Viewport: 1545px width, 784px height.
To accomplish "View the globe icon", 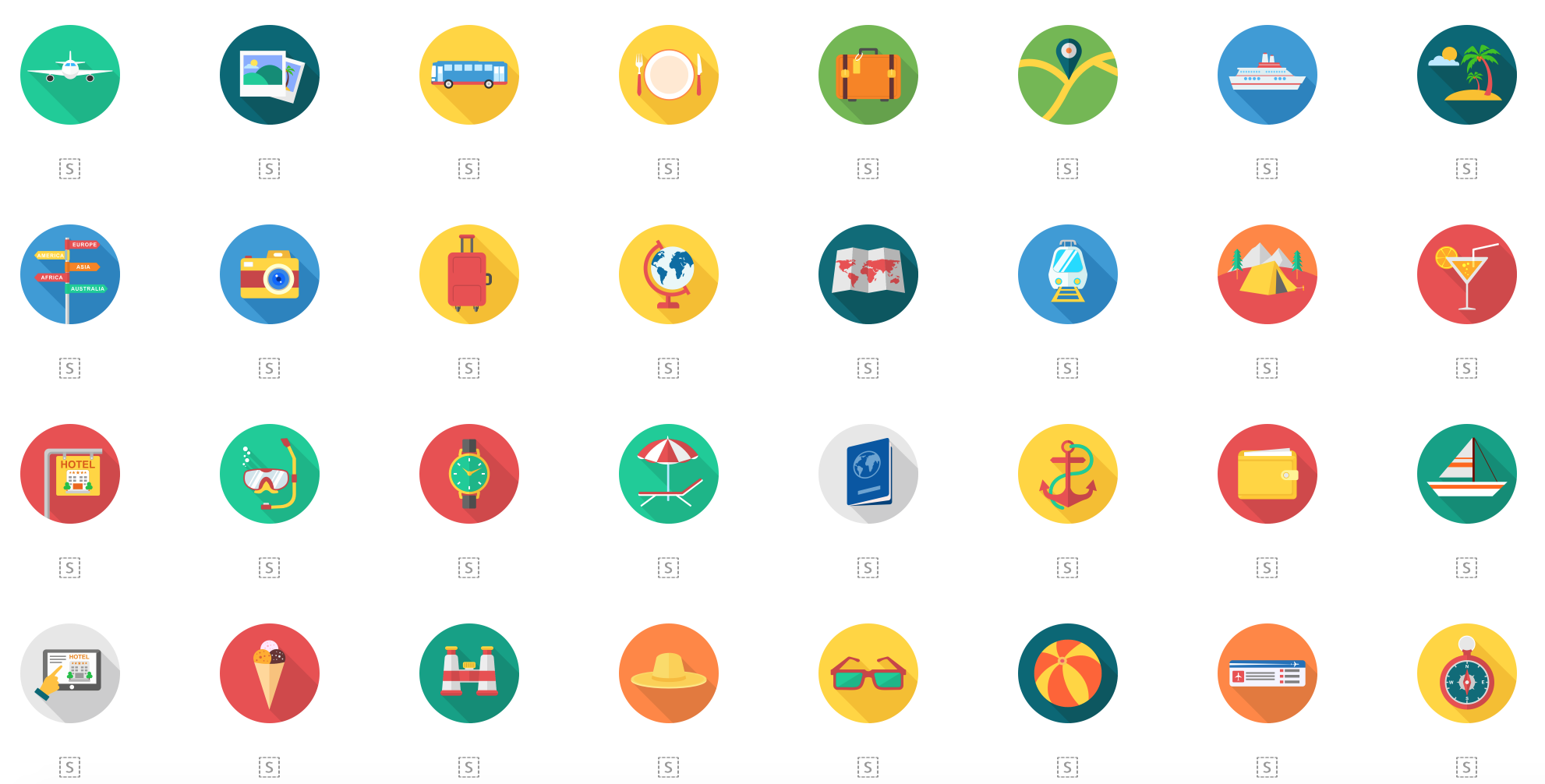I will point(669,274).
